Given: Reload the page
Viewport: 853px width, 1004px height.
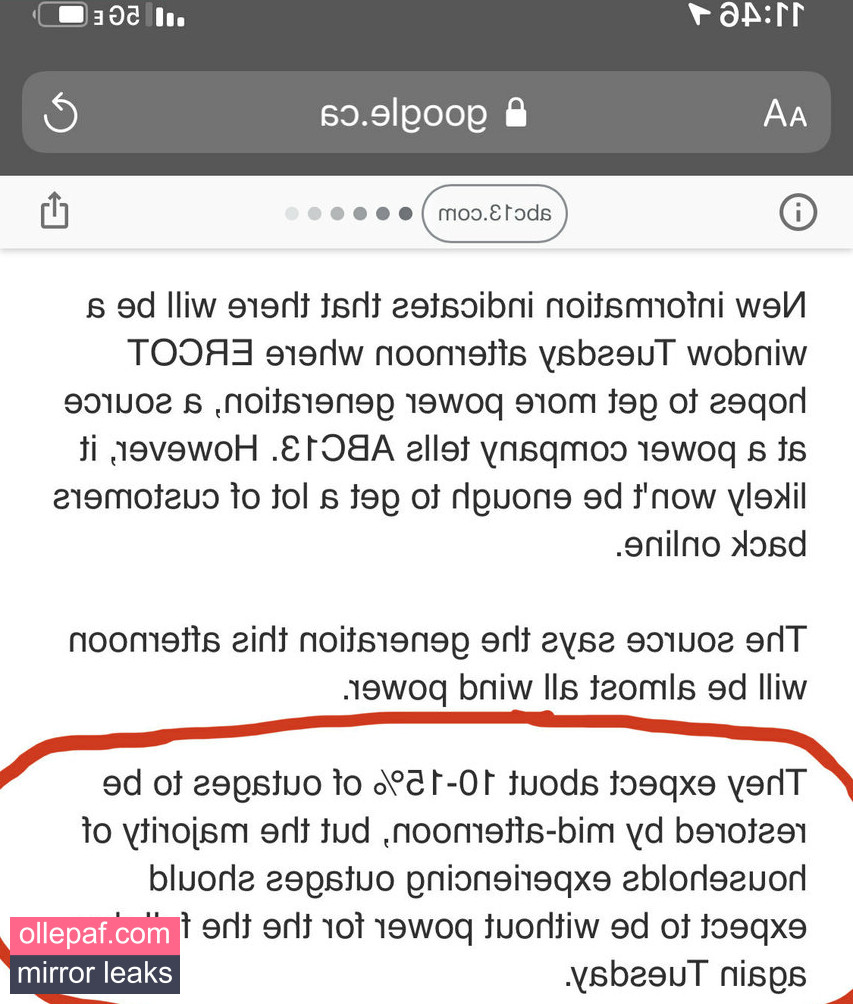Looking at the screenshot, I should pyautogui.click(x=61, y=113).
